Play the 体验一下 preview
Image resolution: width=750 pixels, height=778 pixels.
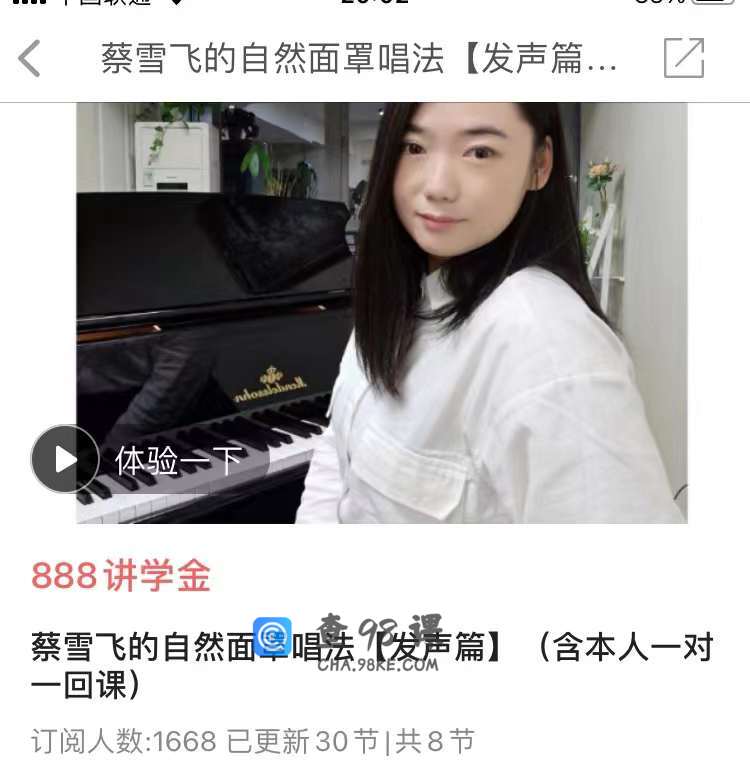(x=66, y=459)
